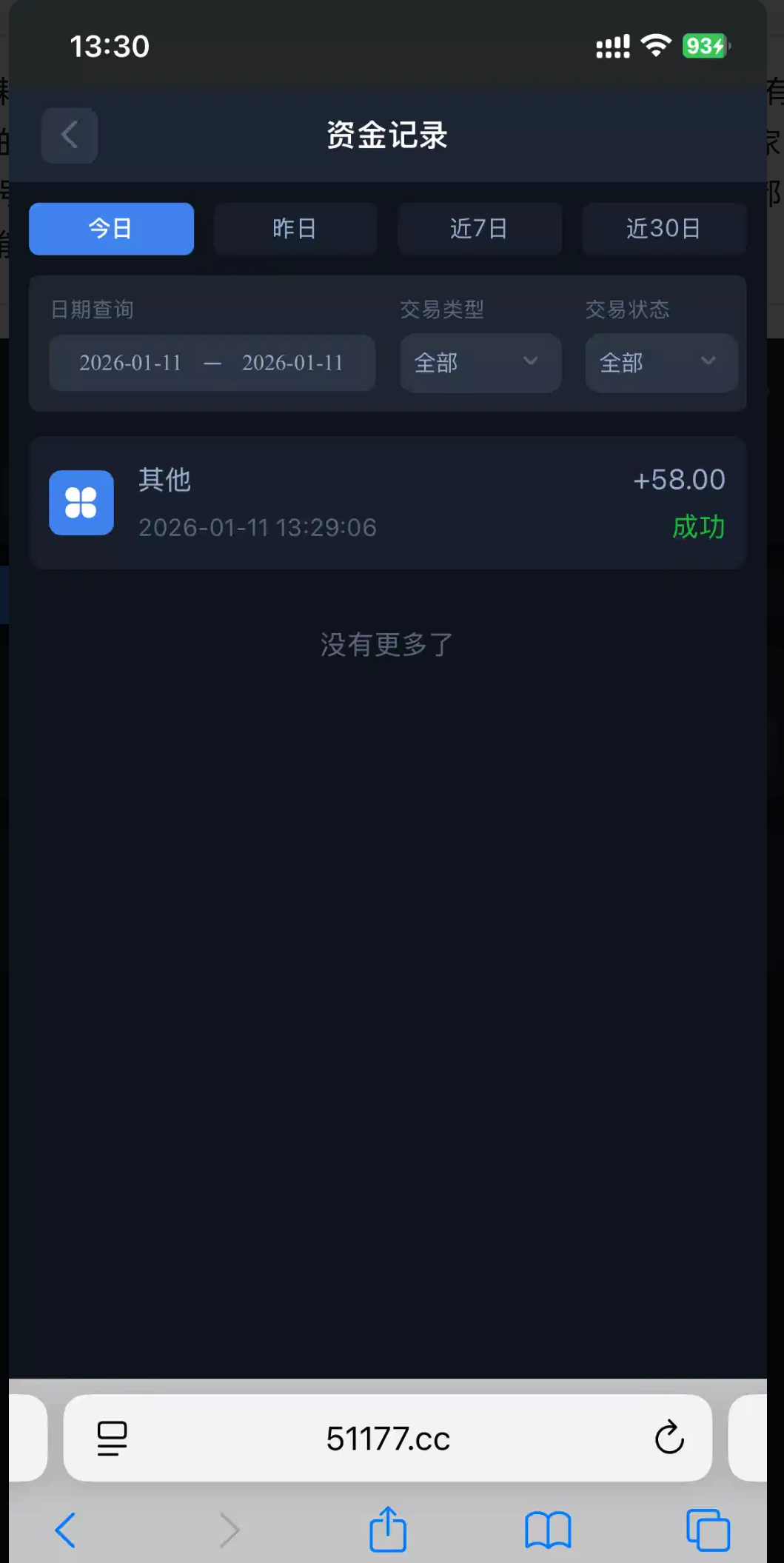Viewport: 784px width, 1563px height.
Task: Switch to the 昨日 tab
Action: click(295, 229)
